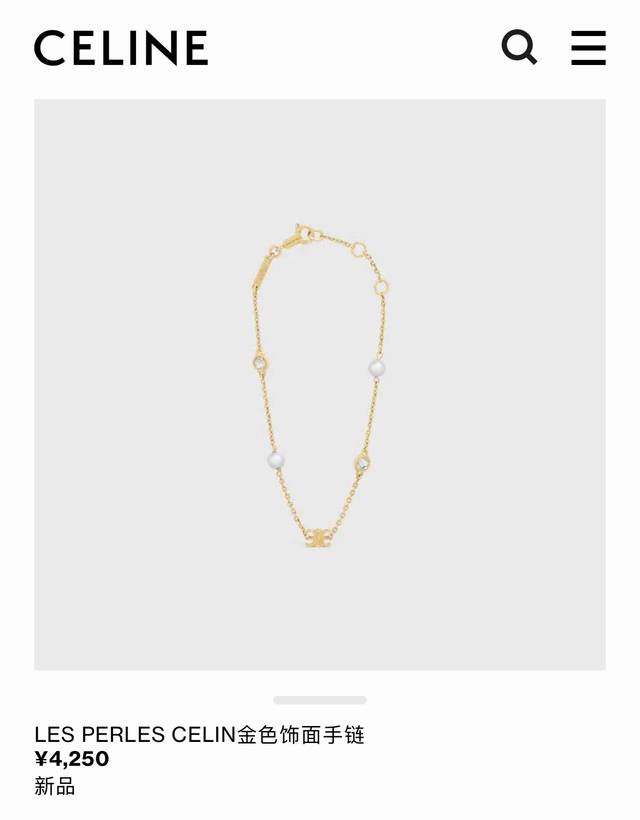This screenshot has height=820, width=640.
Task: Tap the image page indicator bar
Action: tap(320, 700)
